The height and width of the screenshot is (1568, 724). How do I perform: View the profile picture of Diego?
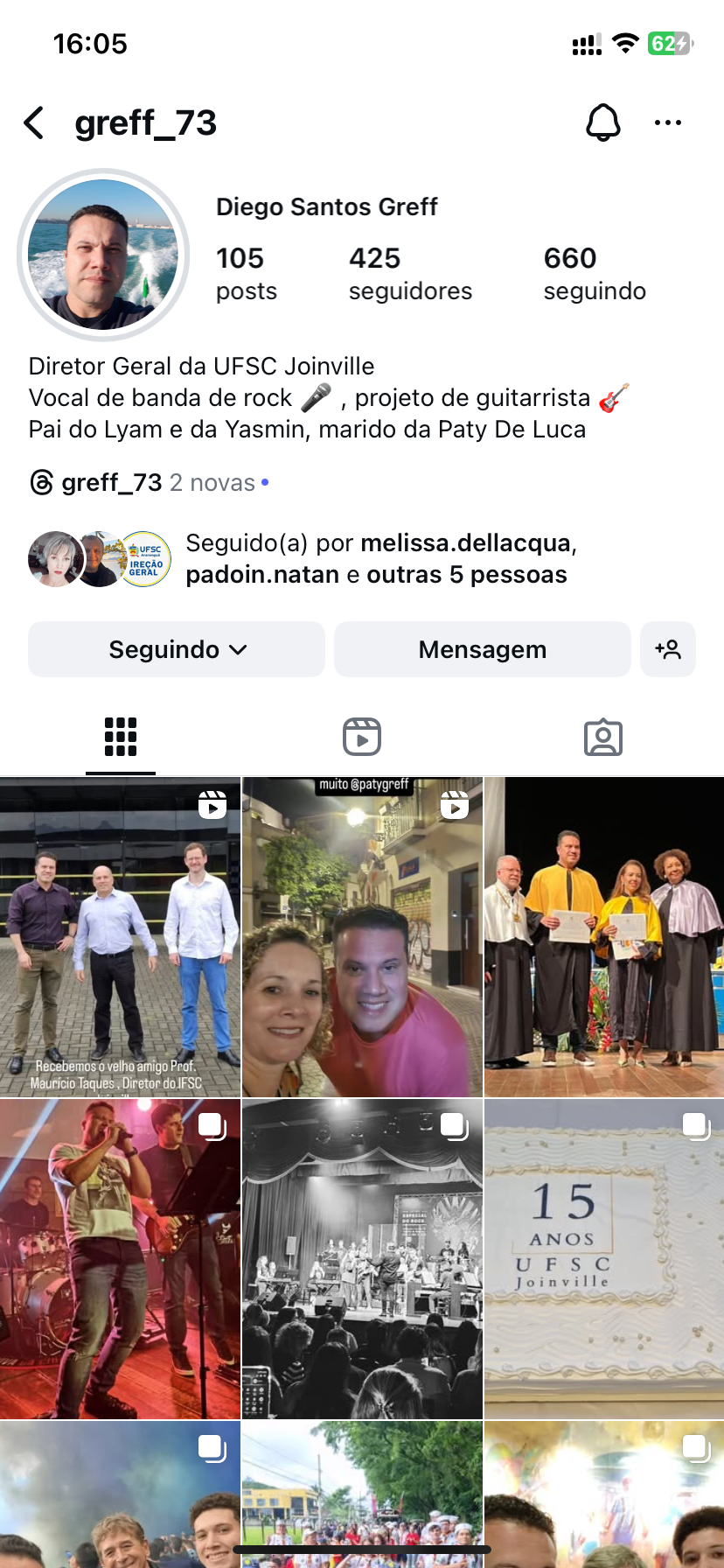click(x=103, y=255)
